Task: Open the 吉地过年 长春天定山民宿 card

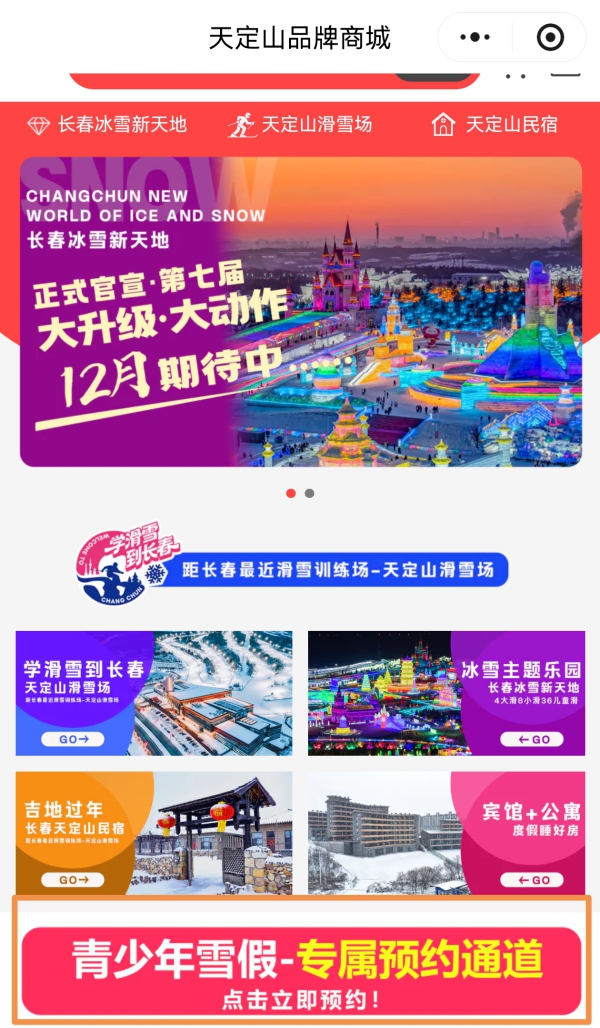Action: (x=154, y=833)
